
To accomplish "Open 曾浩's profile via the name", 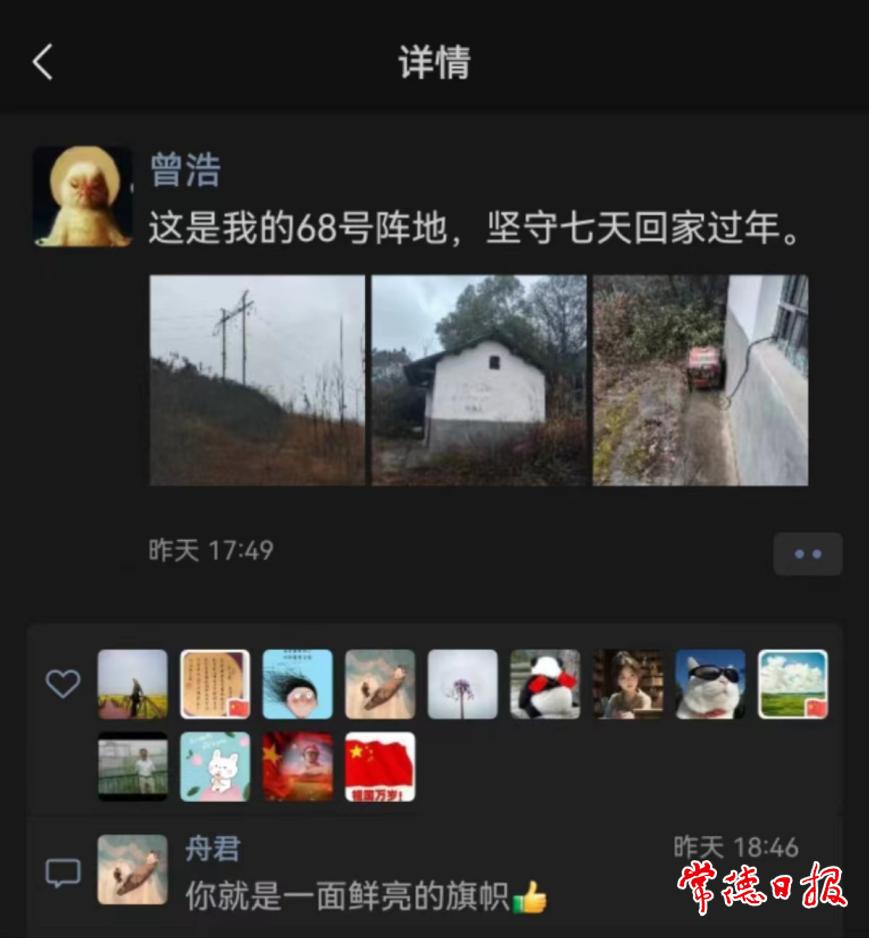I will 184,170.
